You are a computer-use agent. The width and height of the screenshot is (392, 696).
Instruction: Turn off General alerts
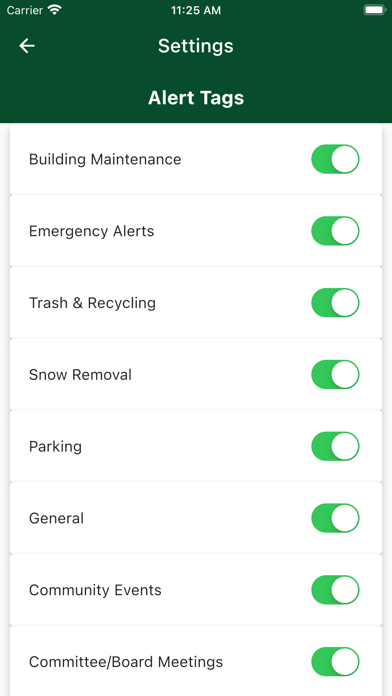[335, 518]
